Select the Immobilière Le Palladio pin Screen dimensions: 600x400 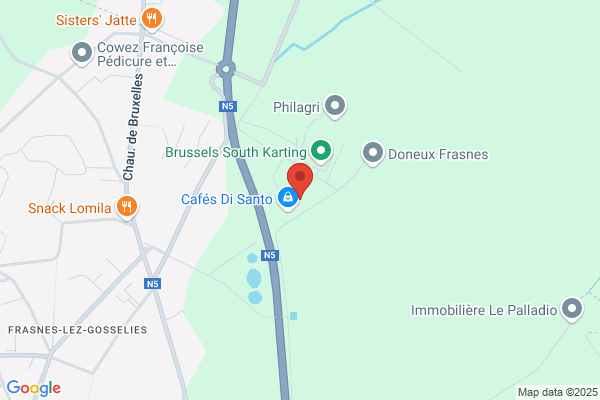click(x=572, y=309)
